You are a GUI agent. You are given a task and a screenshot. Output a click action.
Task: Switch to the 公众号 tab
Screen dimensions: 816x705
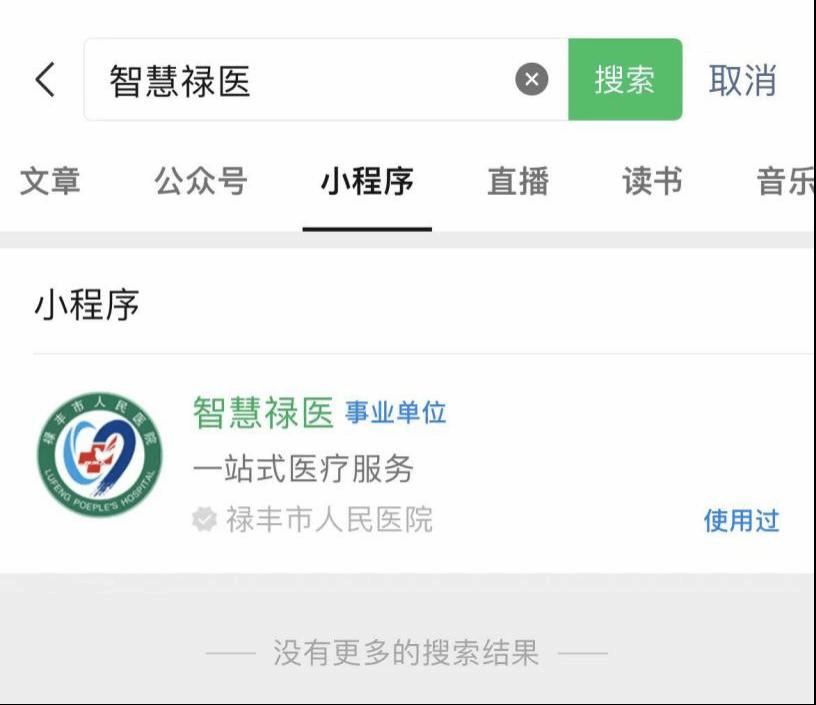[x=200, y=182]
